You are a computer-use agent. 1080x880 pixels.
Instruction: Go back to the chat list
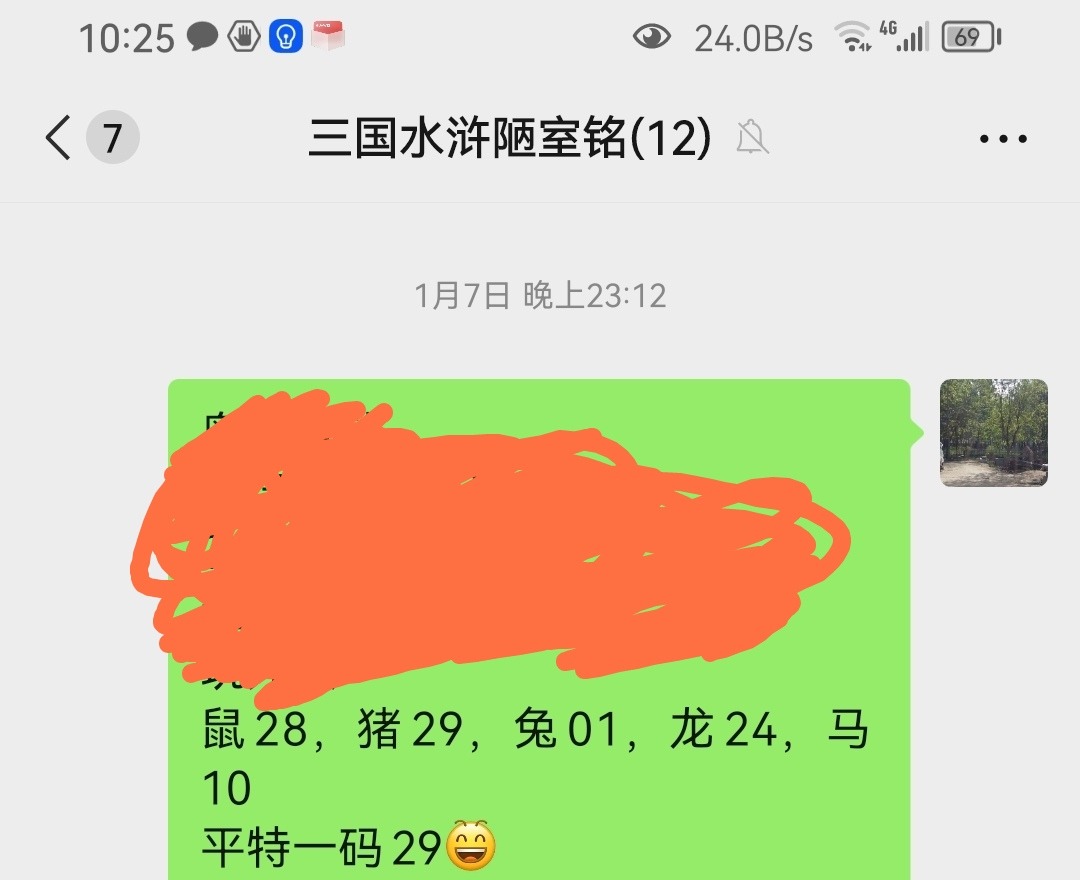60,138
